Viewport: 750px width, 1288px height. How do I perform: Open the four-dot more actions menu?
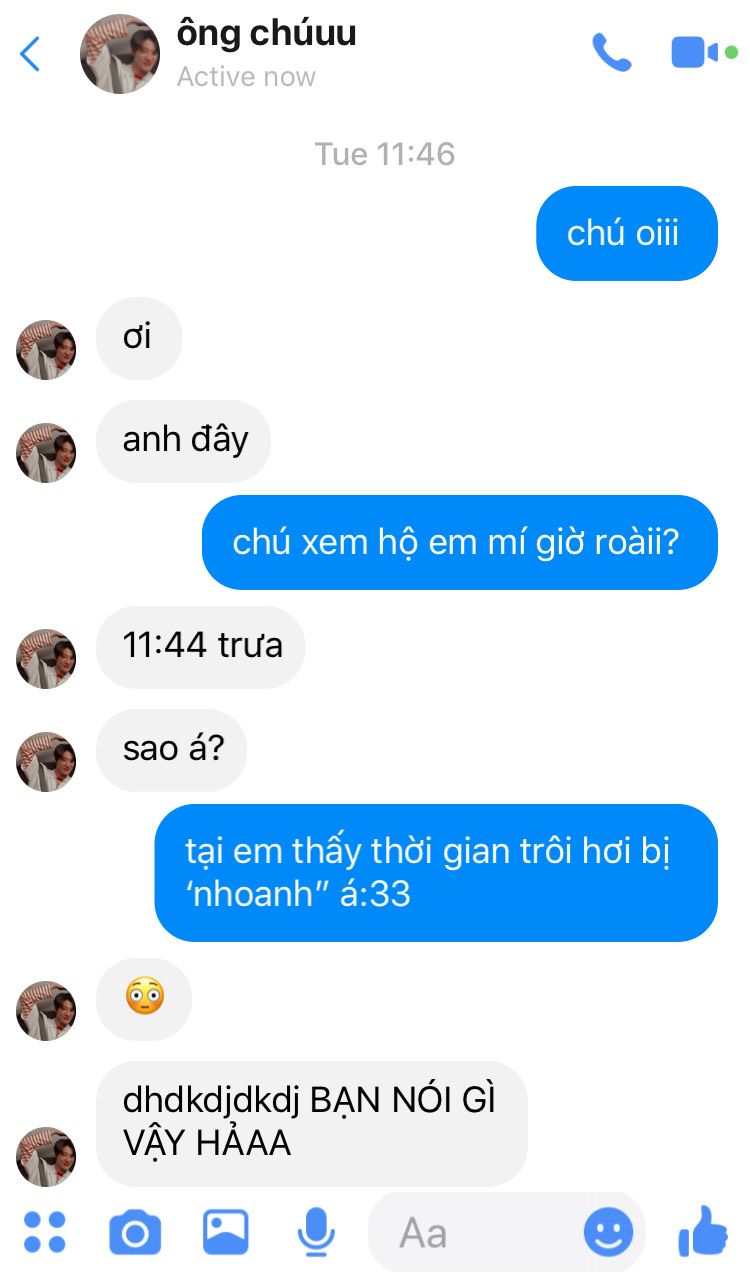click(44, 1232)
